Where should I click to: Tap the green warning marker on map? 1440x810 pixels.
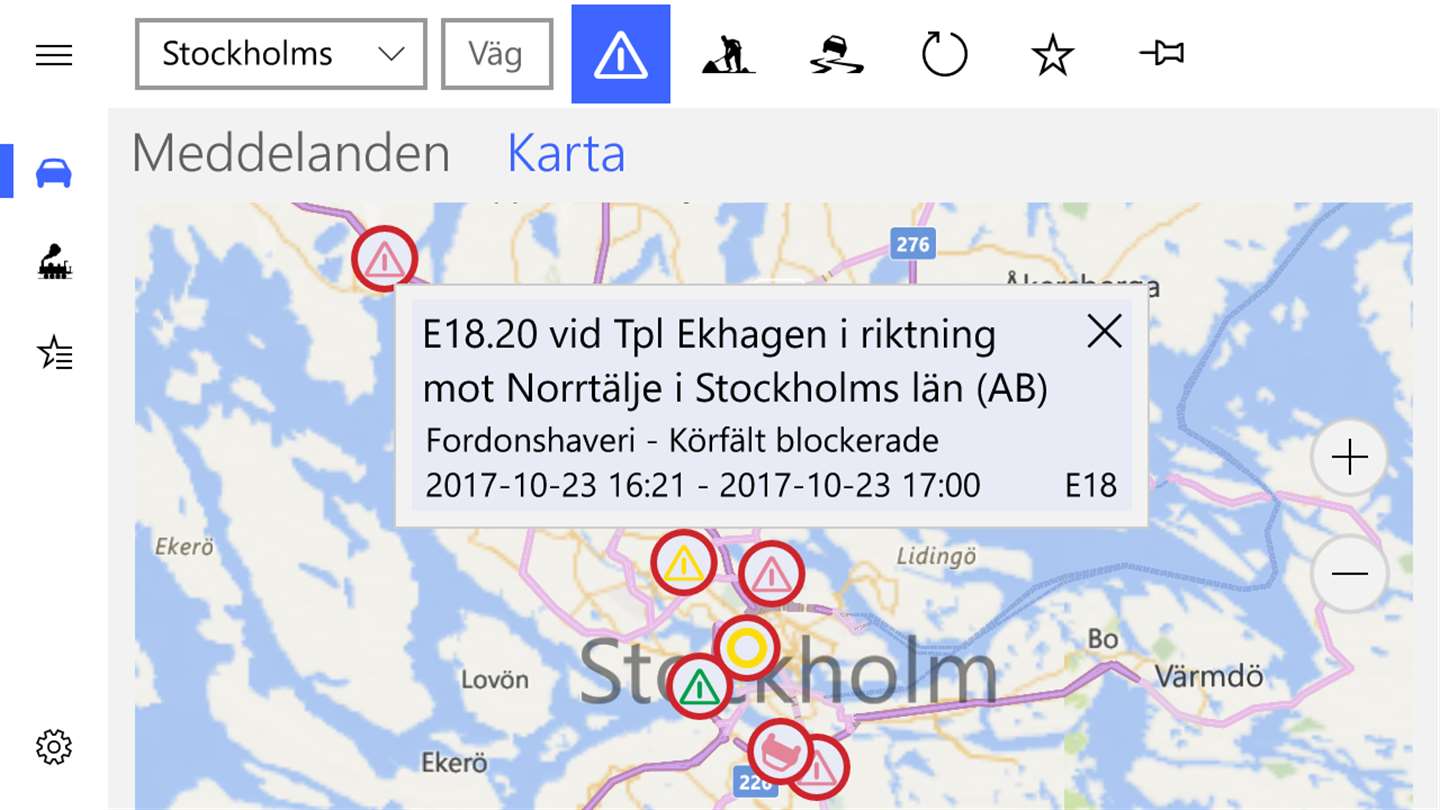(x=699, y=687)
